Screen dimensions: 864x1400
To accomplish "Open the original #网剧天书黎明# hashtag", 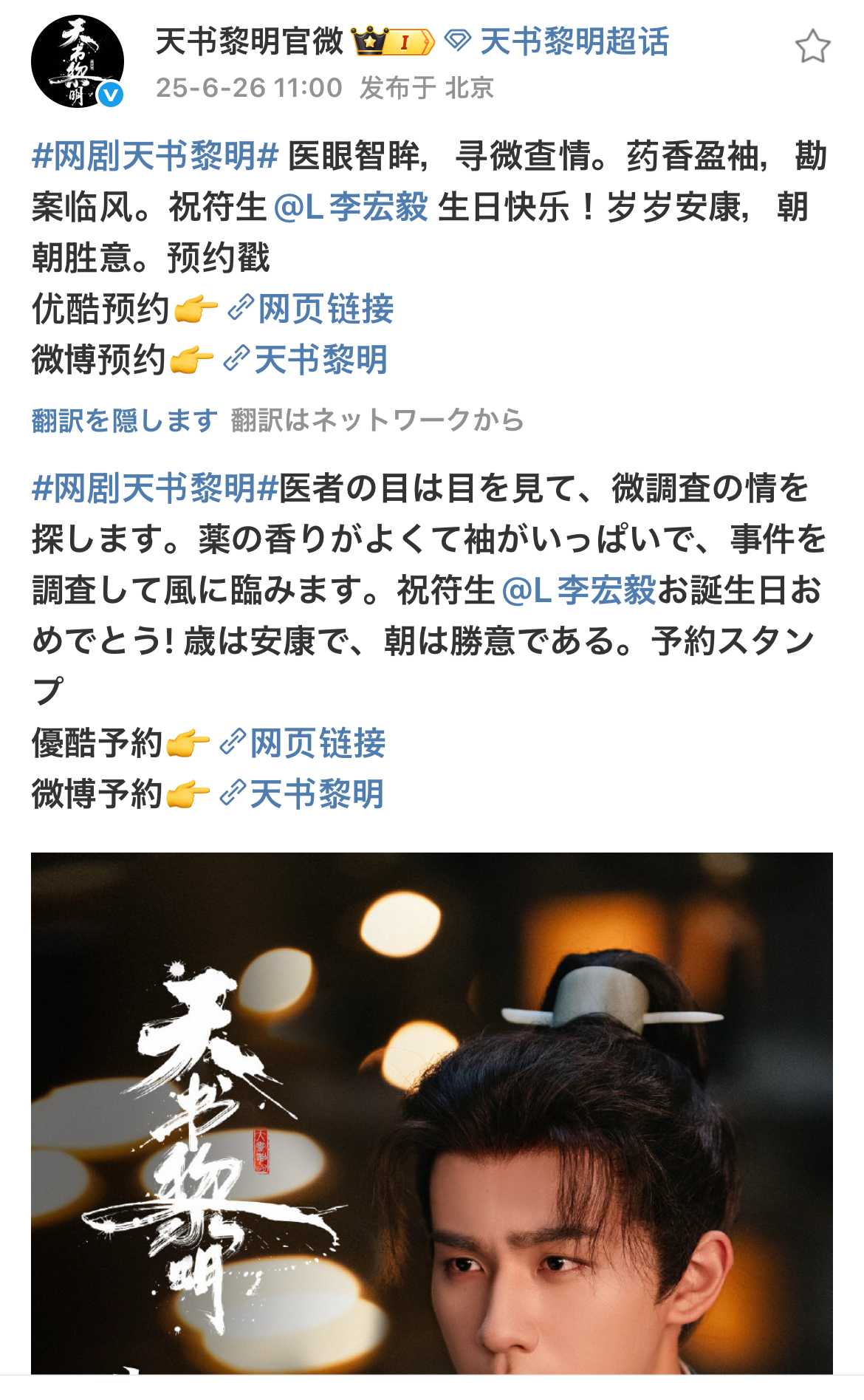I will pos(155,156).
